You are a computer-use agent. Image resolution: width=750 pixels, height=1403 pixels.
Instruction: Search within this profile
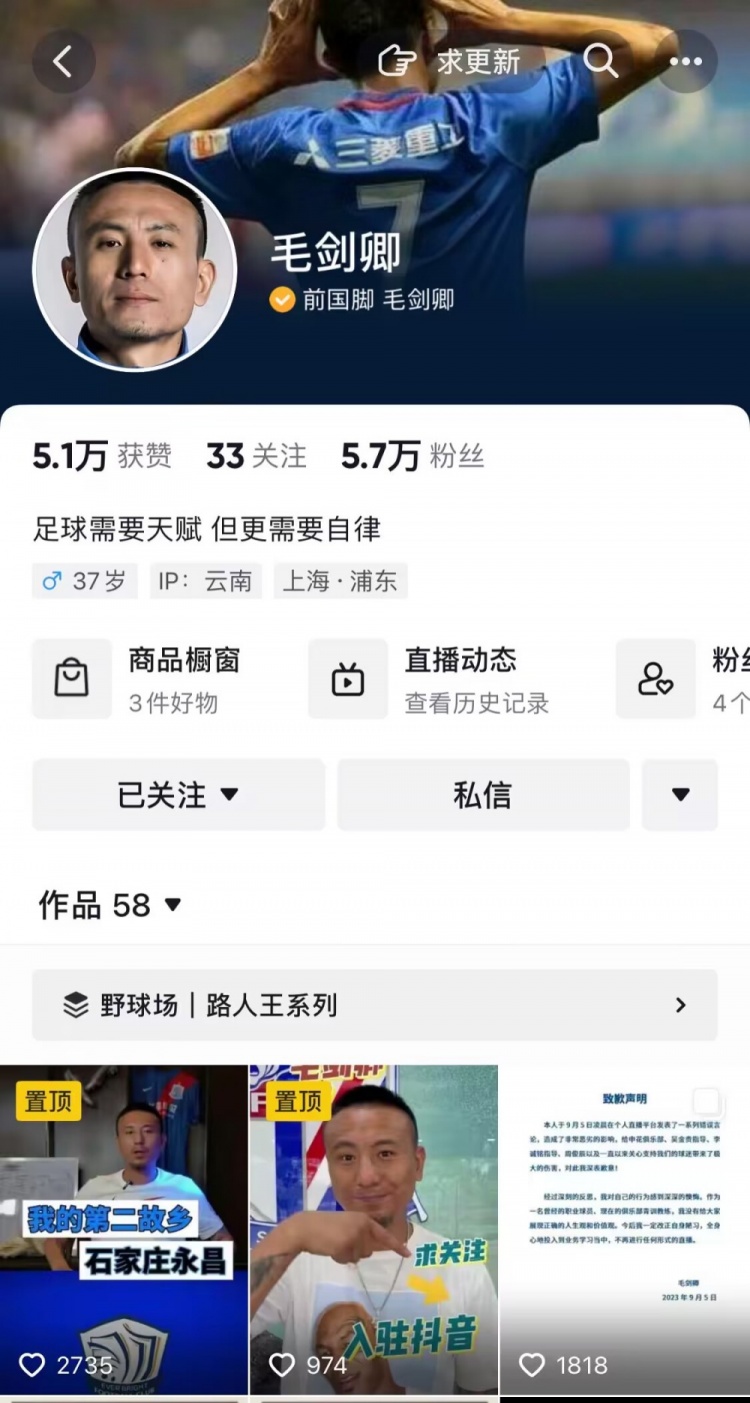601,62
